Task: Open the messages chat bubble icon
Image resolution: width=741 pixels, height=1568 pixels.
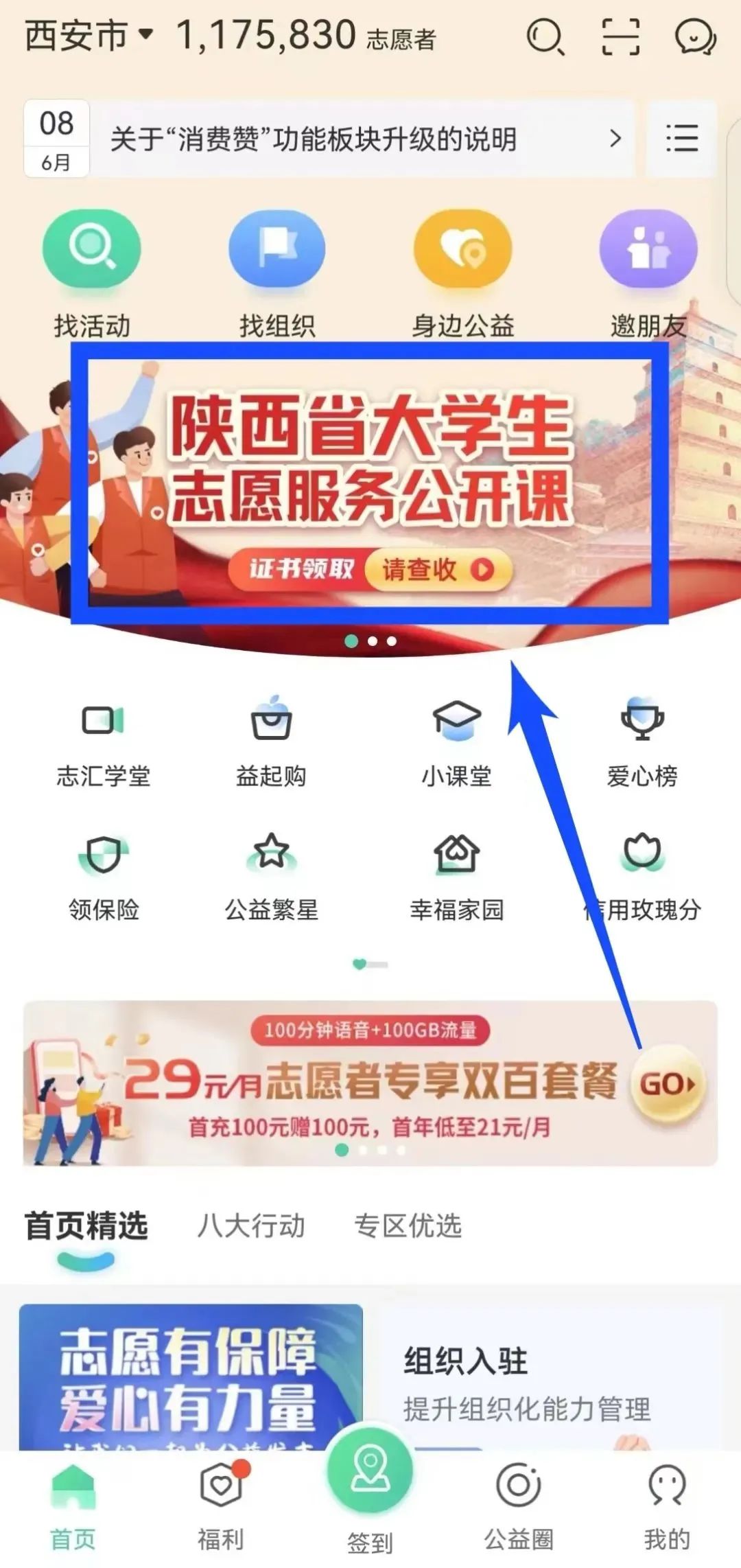Action: tap(695, 37)
